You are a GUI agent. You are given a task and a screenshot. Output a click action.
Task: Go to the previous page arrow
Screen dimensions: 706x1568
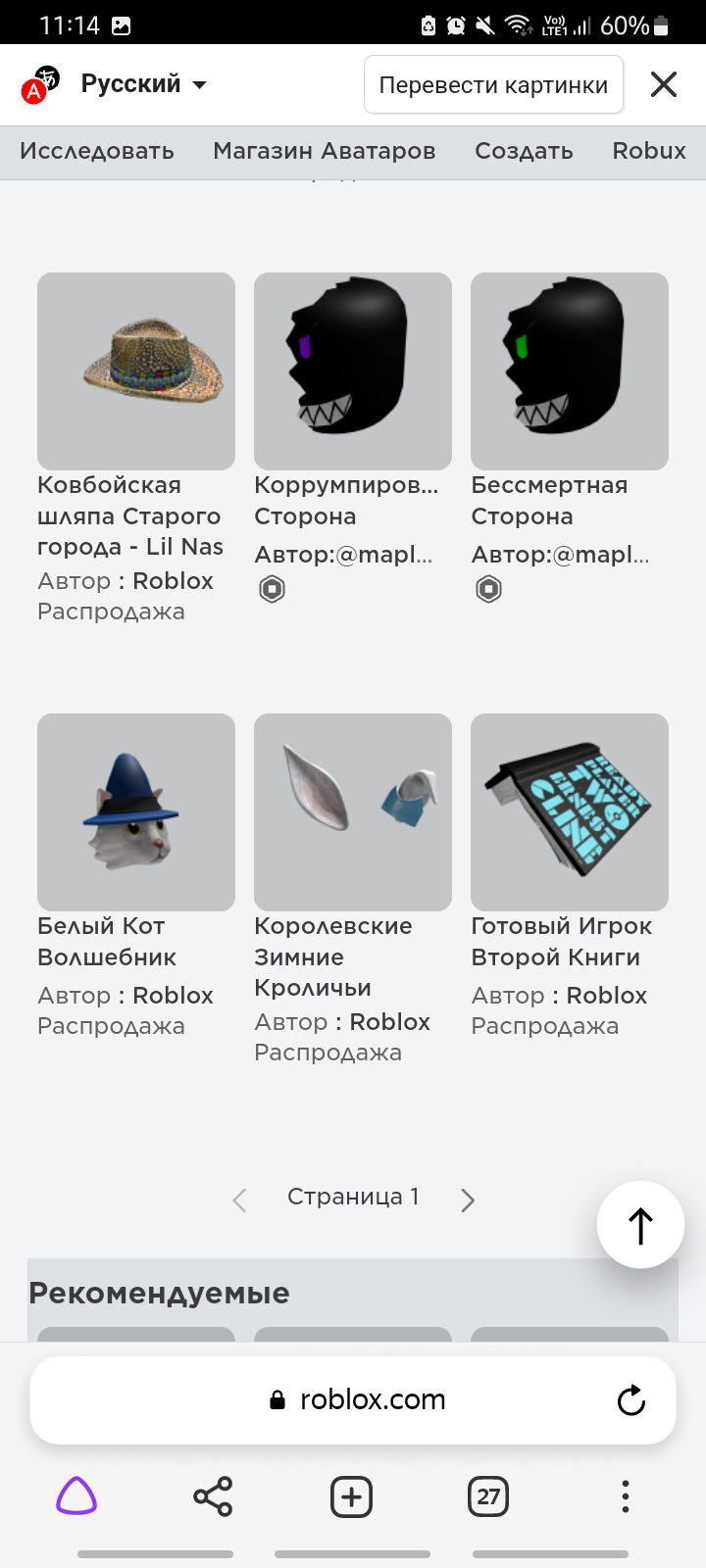coord(239,1200)
